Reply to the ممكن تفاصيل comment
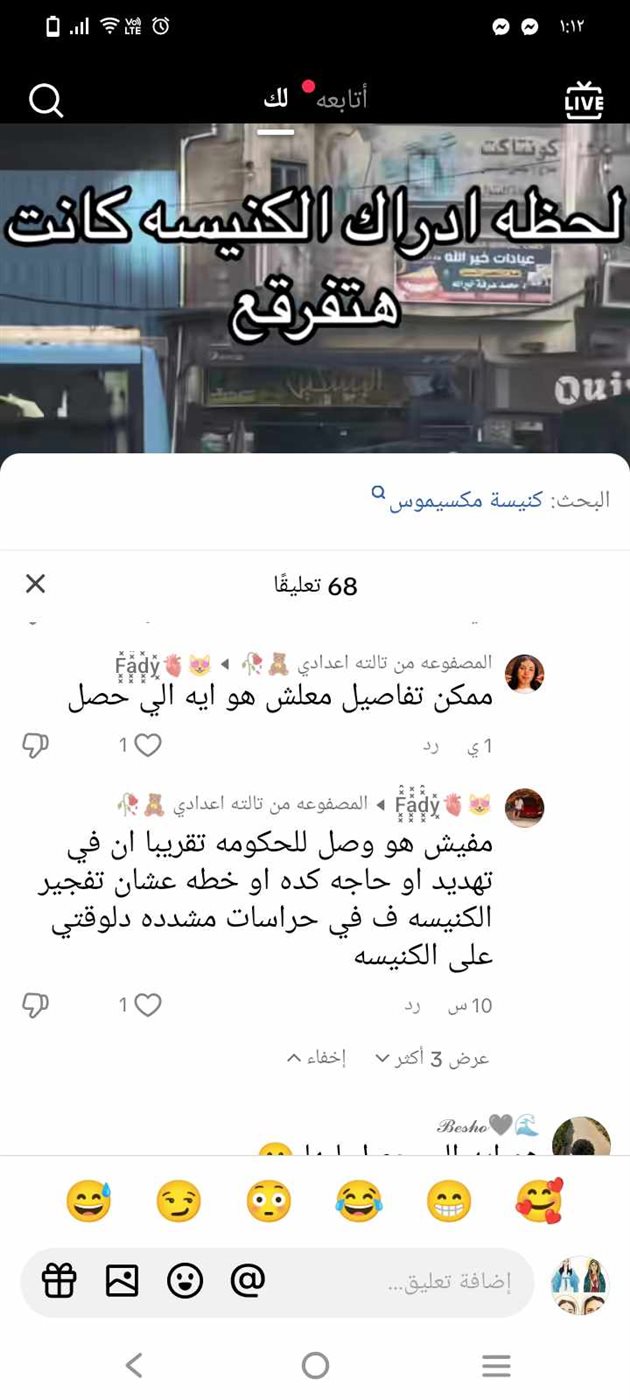This screenshot has height=1400, width=630. (432, 746)
